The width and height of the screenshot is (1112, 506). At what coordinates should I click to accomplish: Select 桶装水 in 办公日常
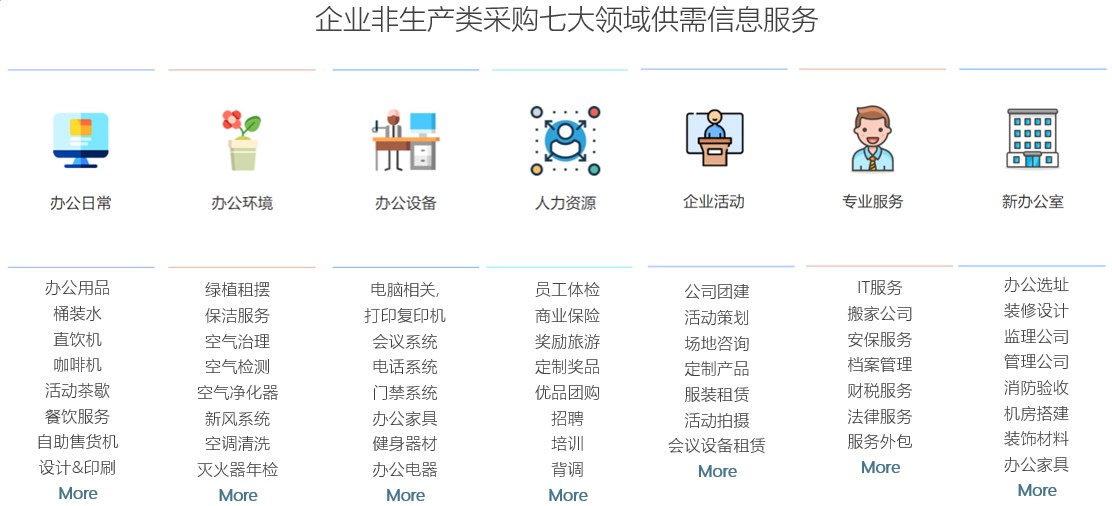tap(78, 314)
